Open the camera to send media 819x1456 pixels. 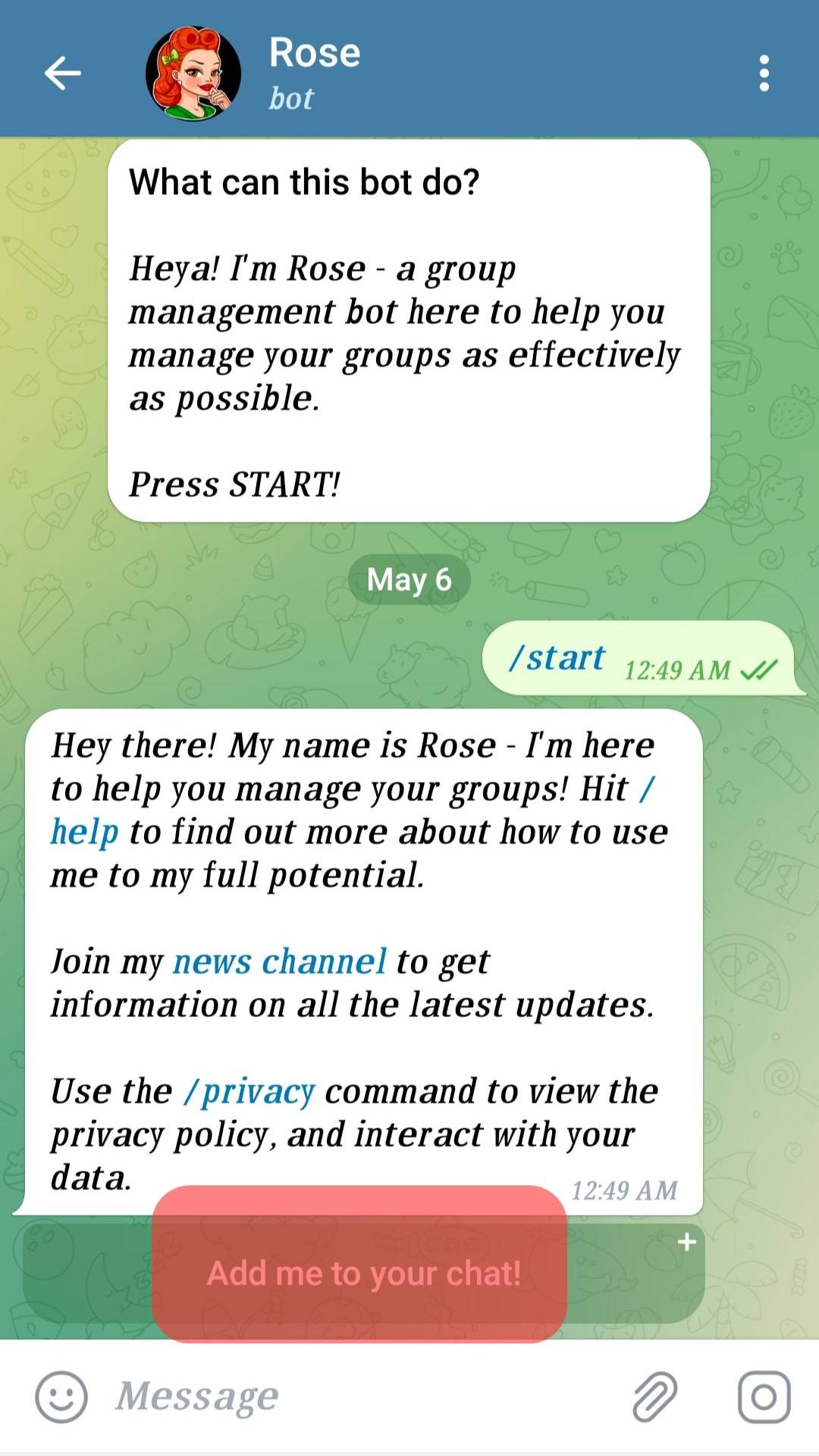click(x=764, y=1396)
